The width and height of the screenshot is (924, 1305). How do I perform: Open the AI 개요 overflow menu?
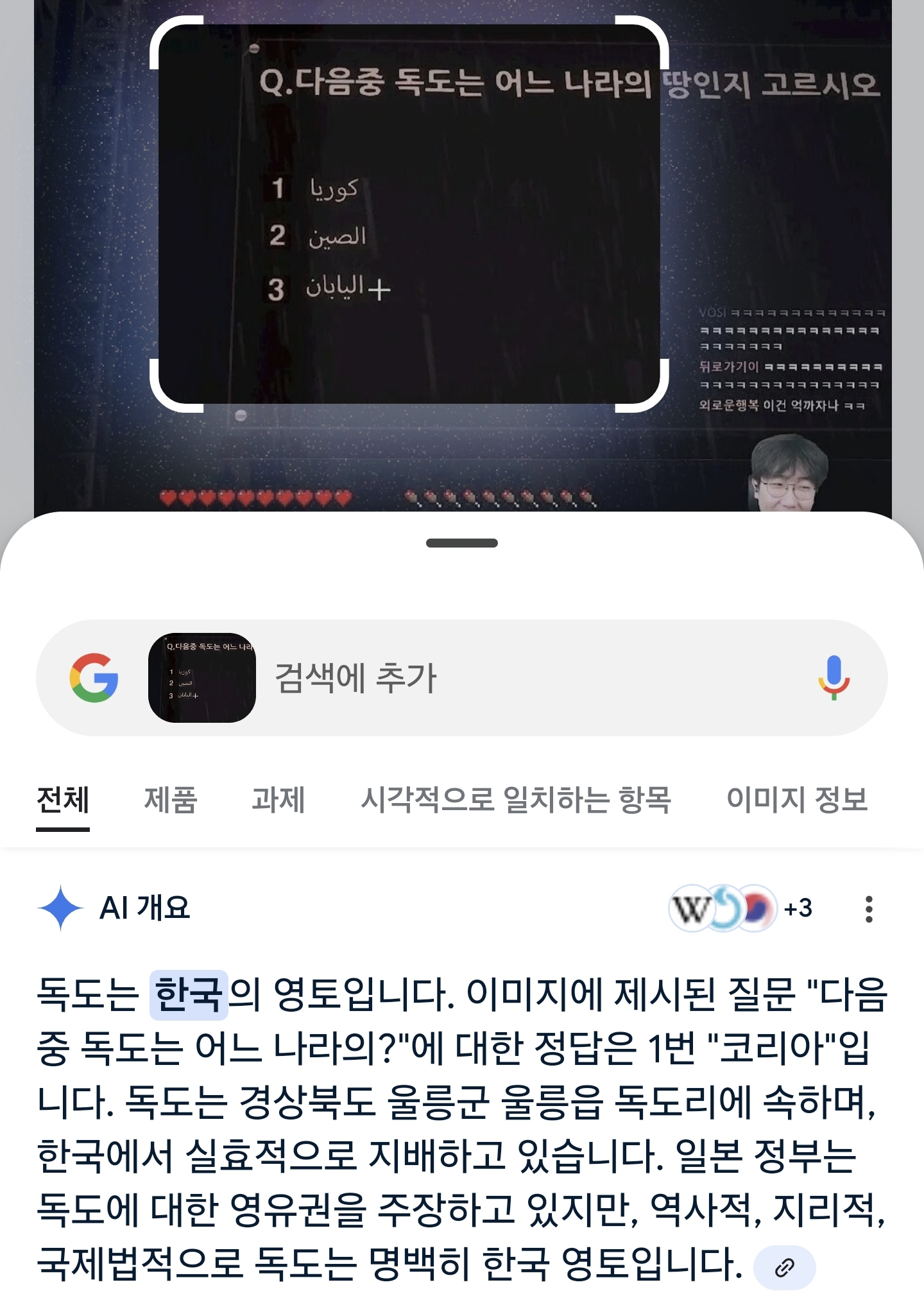coord(869,909)
